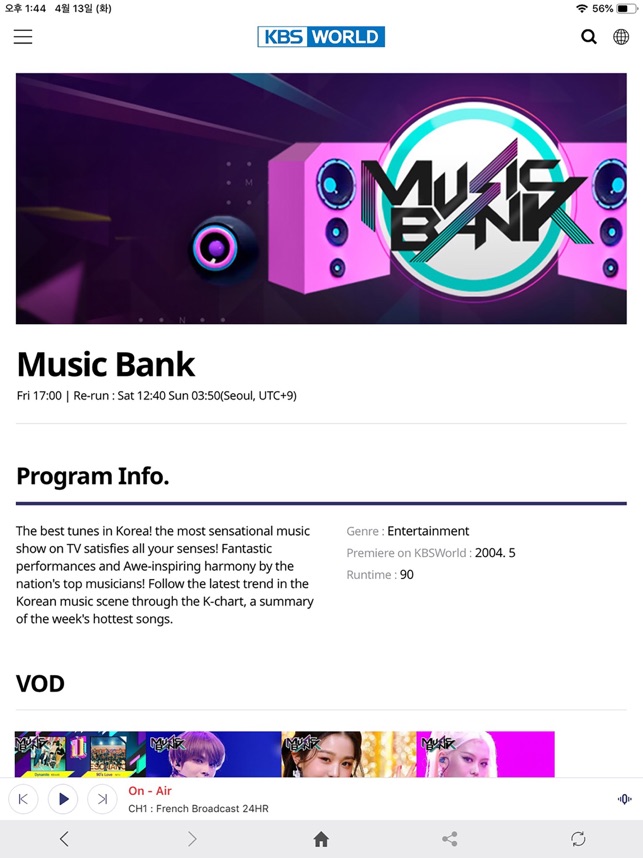
Task: Share this Music Bank page
Action: (450, 839)
